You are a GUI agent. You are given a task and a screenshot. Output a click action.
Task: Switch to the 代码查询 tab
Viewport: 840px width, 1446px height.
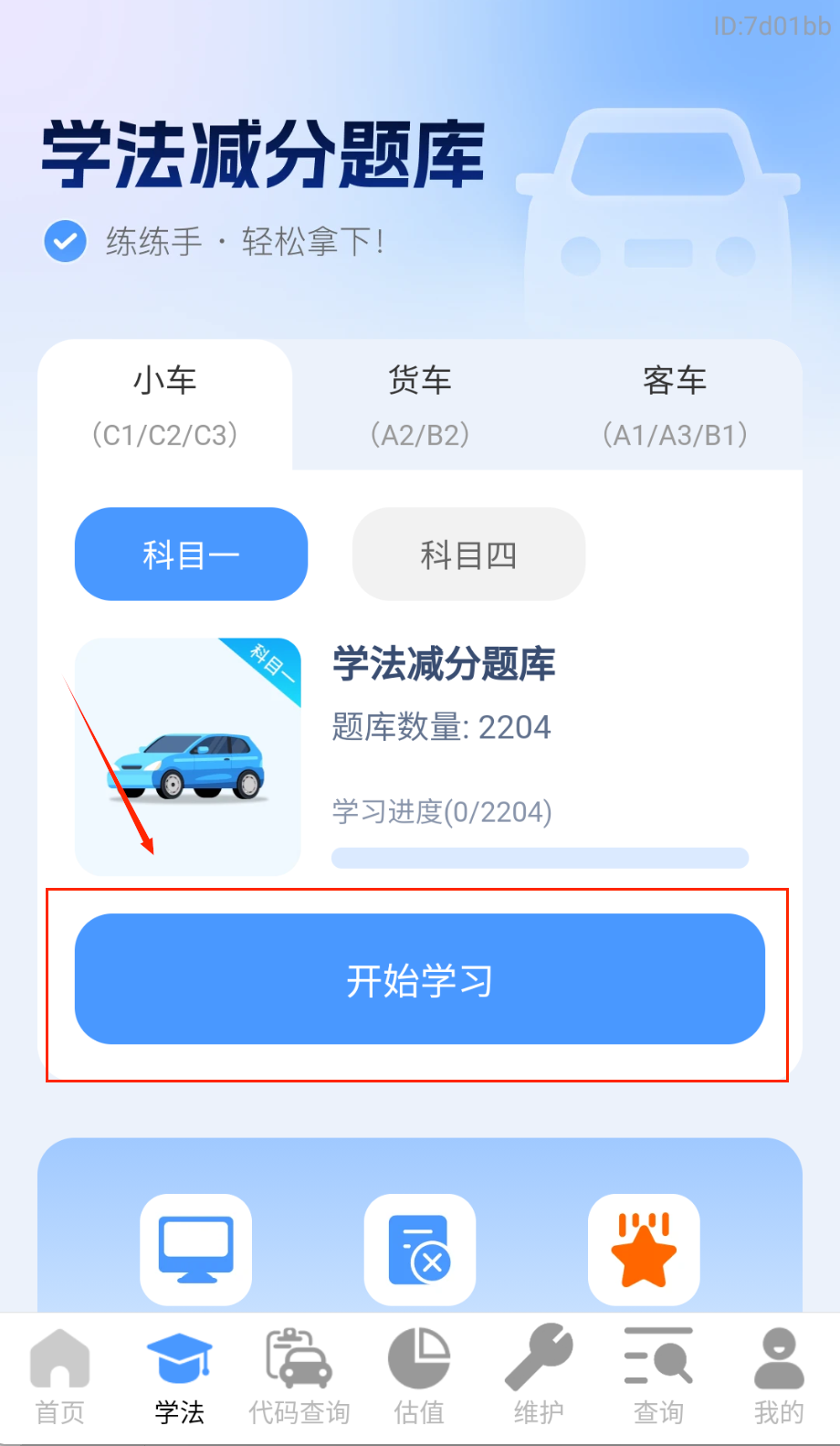click(x=299, y=1377)
